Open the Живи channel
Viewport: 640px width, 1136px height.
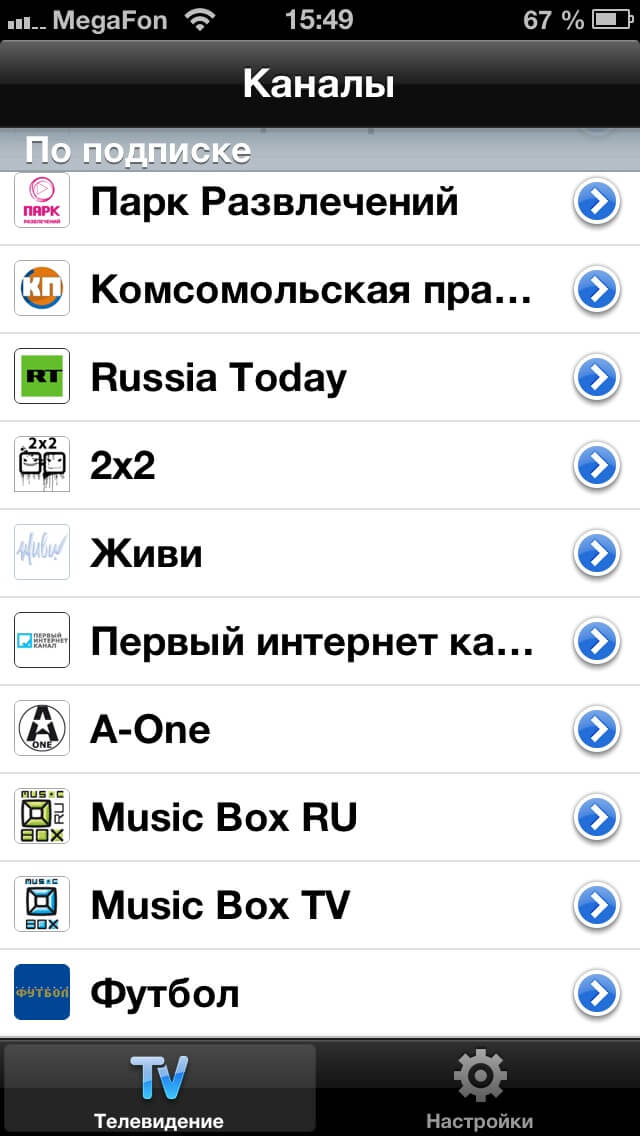pos(146,554)
